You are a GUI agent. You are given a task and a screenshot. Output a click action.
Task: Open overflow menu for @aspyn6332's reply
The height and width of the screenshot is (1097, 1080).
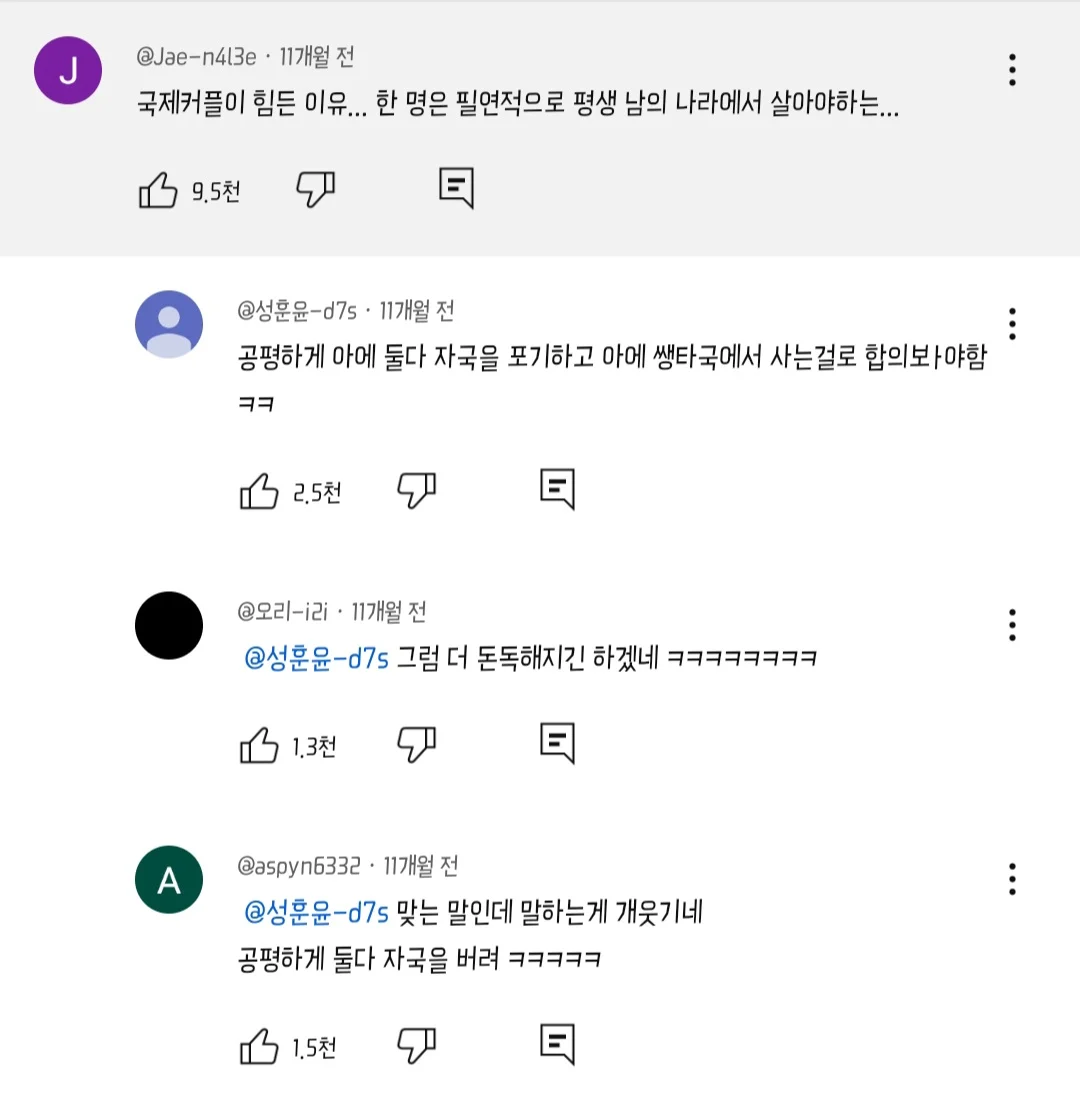[1012, 878]
